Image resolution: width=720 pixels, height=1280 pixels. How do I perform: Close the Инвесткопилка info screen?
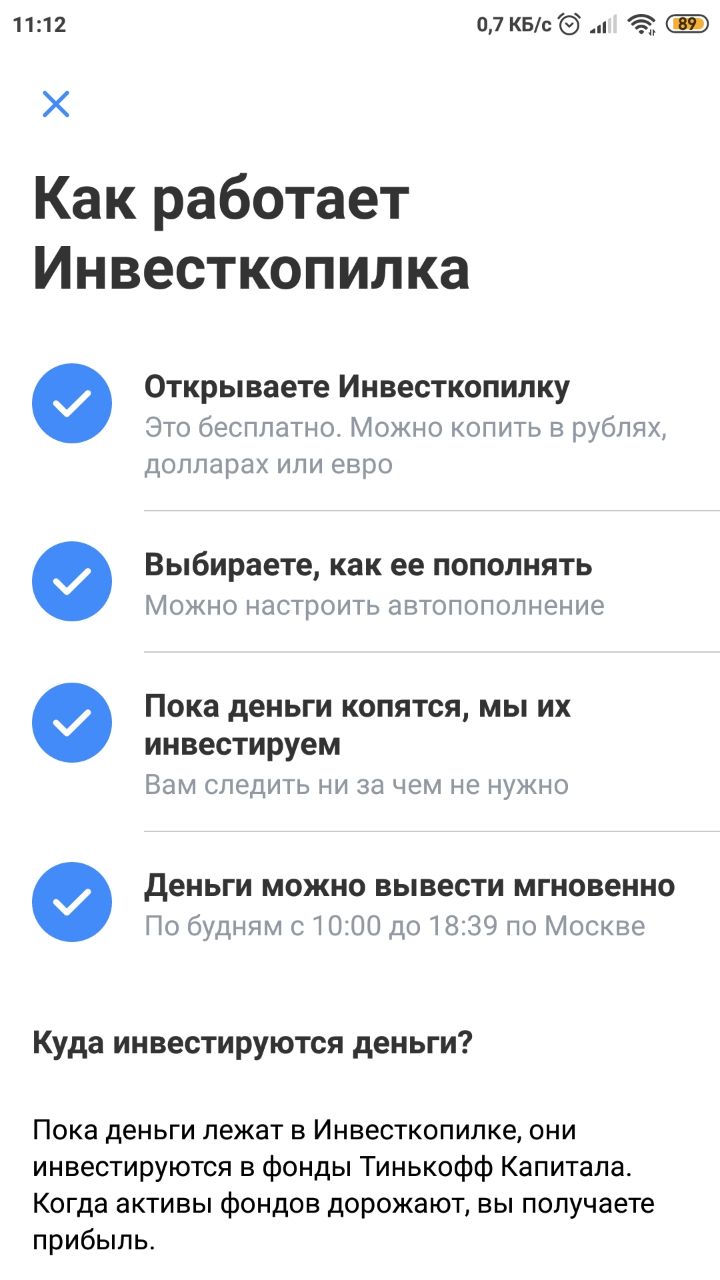point(56,104)
